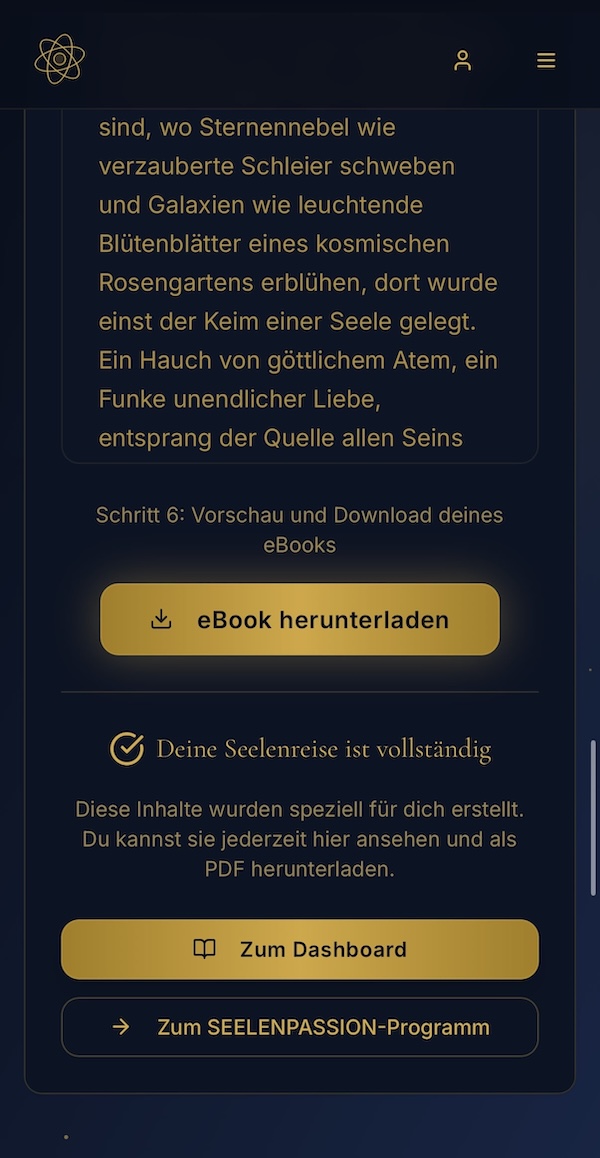This screenshot has height=1158, width=600.
Task: Open the atom logo home link
Action: [x=60, y=59]
